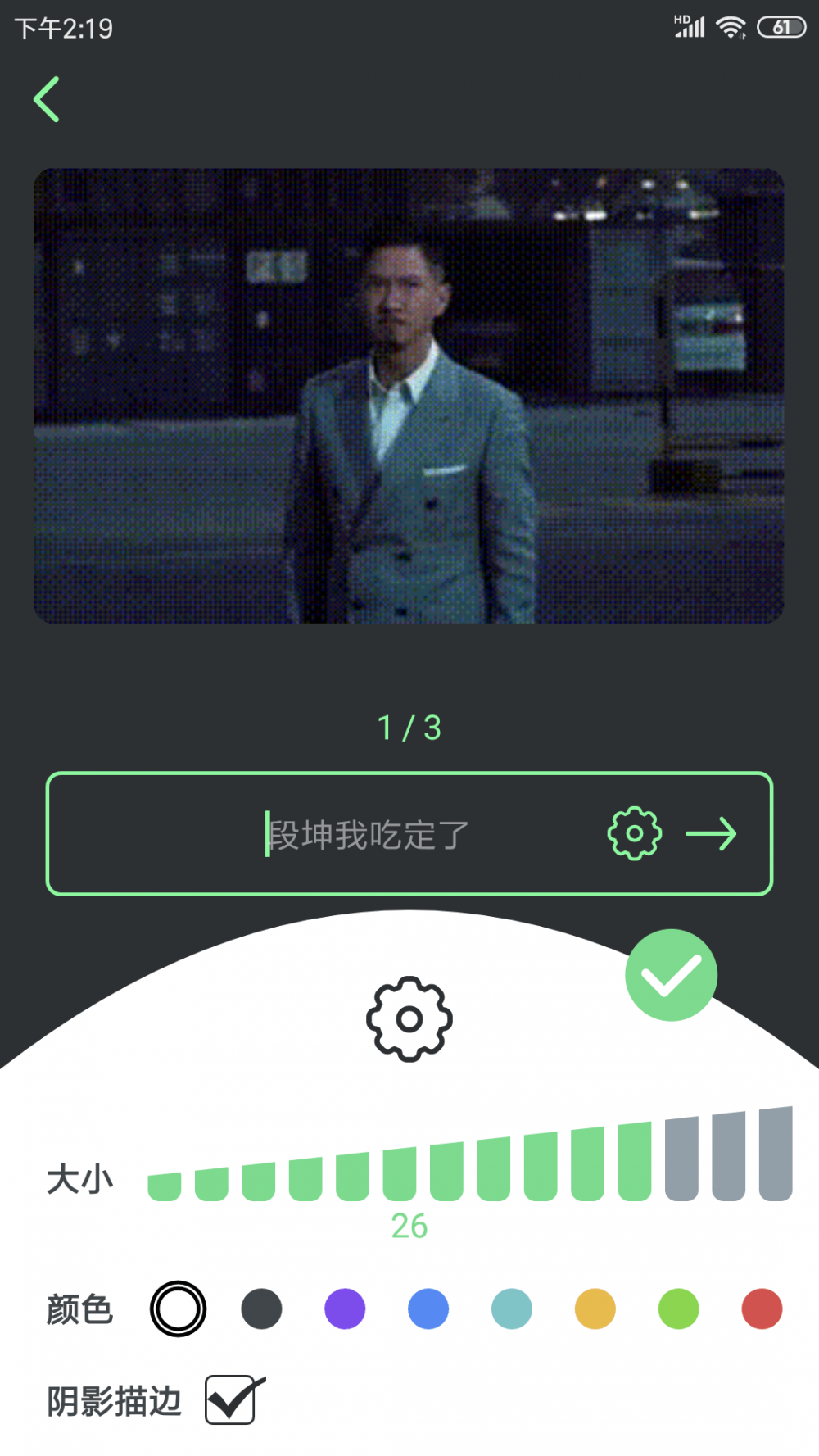Viewport: 819px width, 1456px height.
Task: Select the dark grey color swatch
Action: point(261,1309)
